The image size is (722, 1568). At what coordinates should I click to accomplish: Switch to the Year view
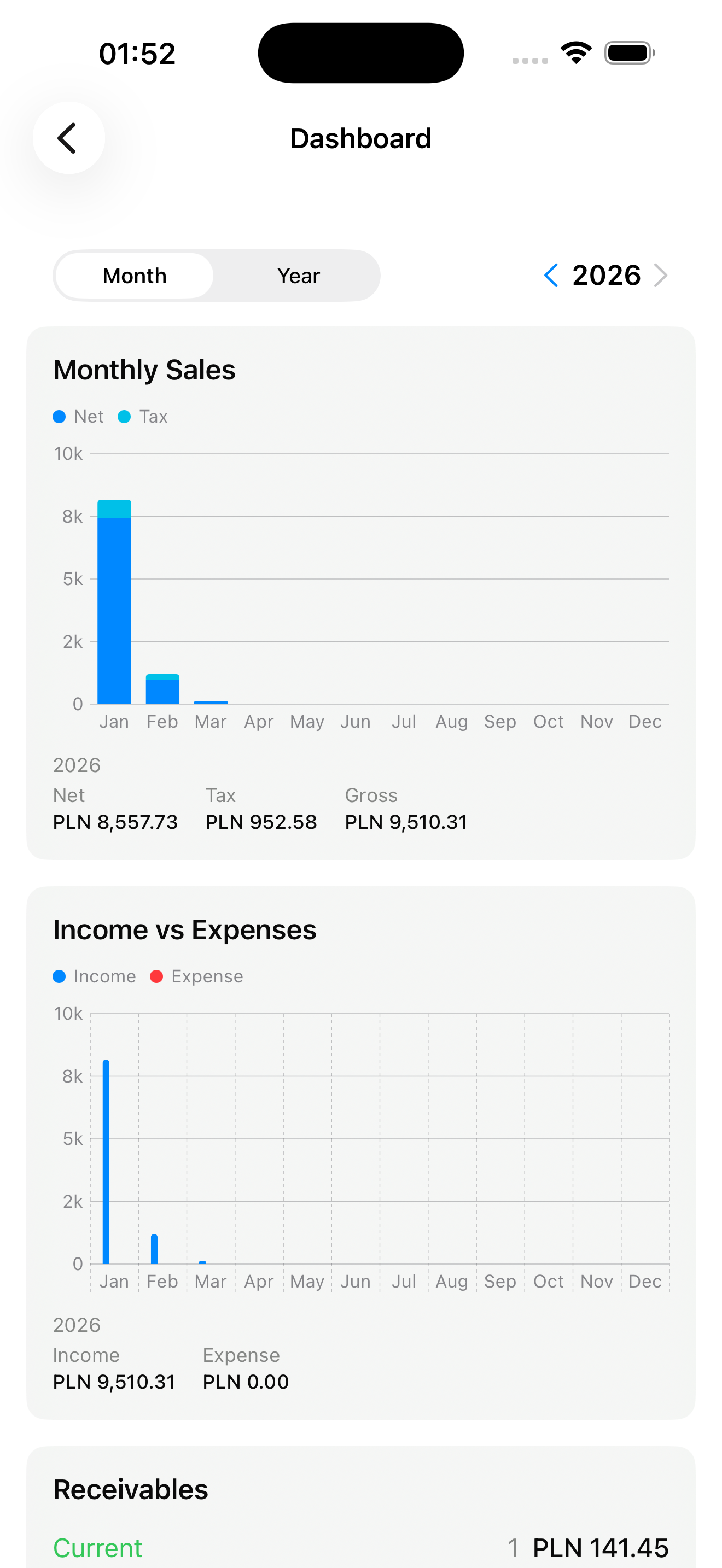pos(298,275)
